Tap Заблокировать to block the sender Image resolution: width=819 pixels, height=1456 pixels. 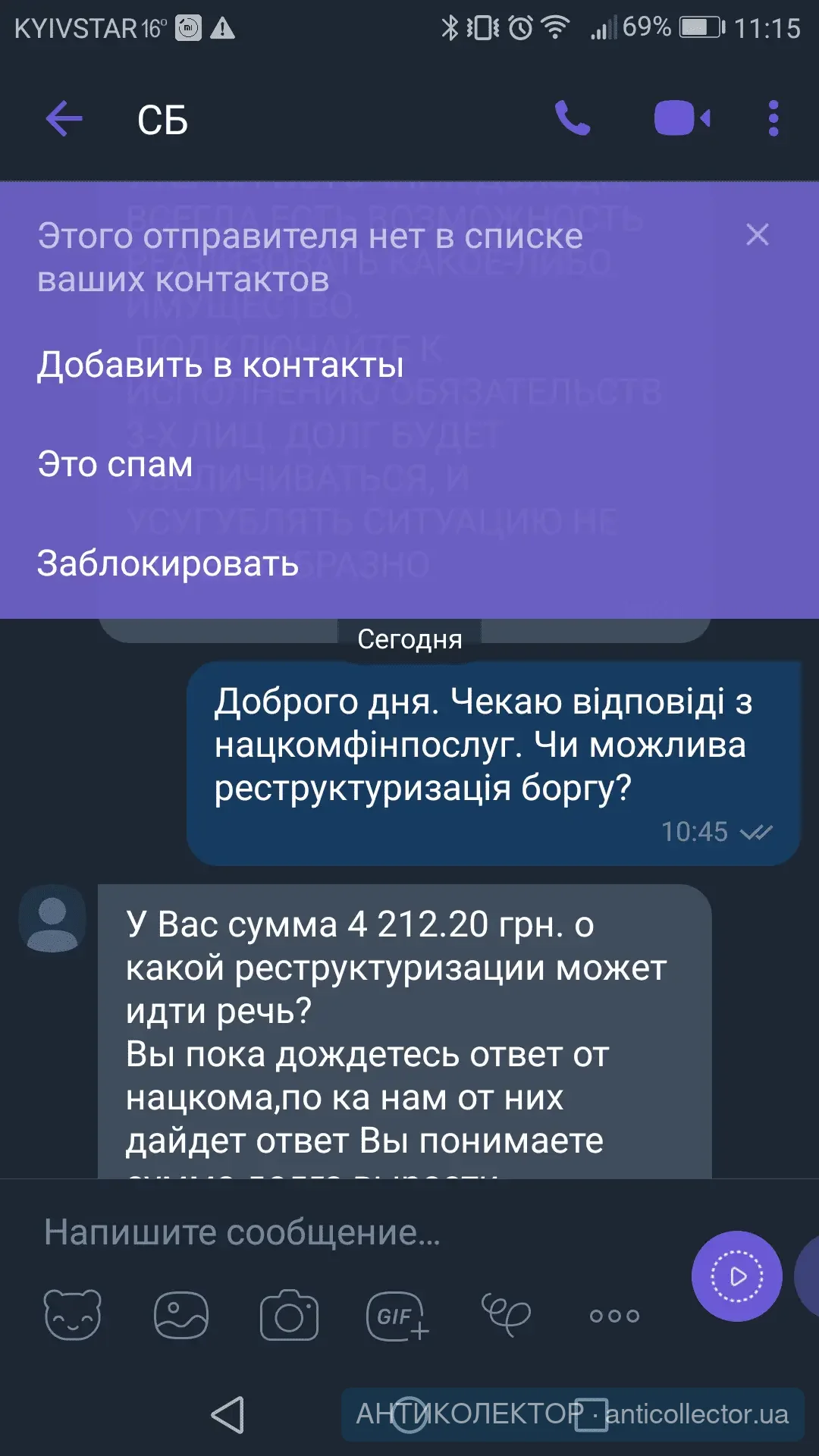pyautogui.click(x=168, y=563)
